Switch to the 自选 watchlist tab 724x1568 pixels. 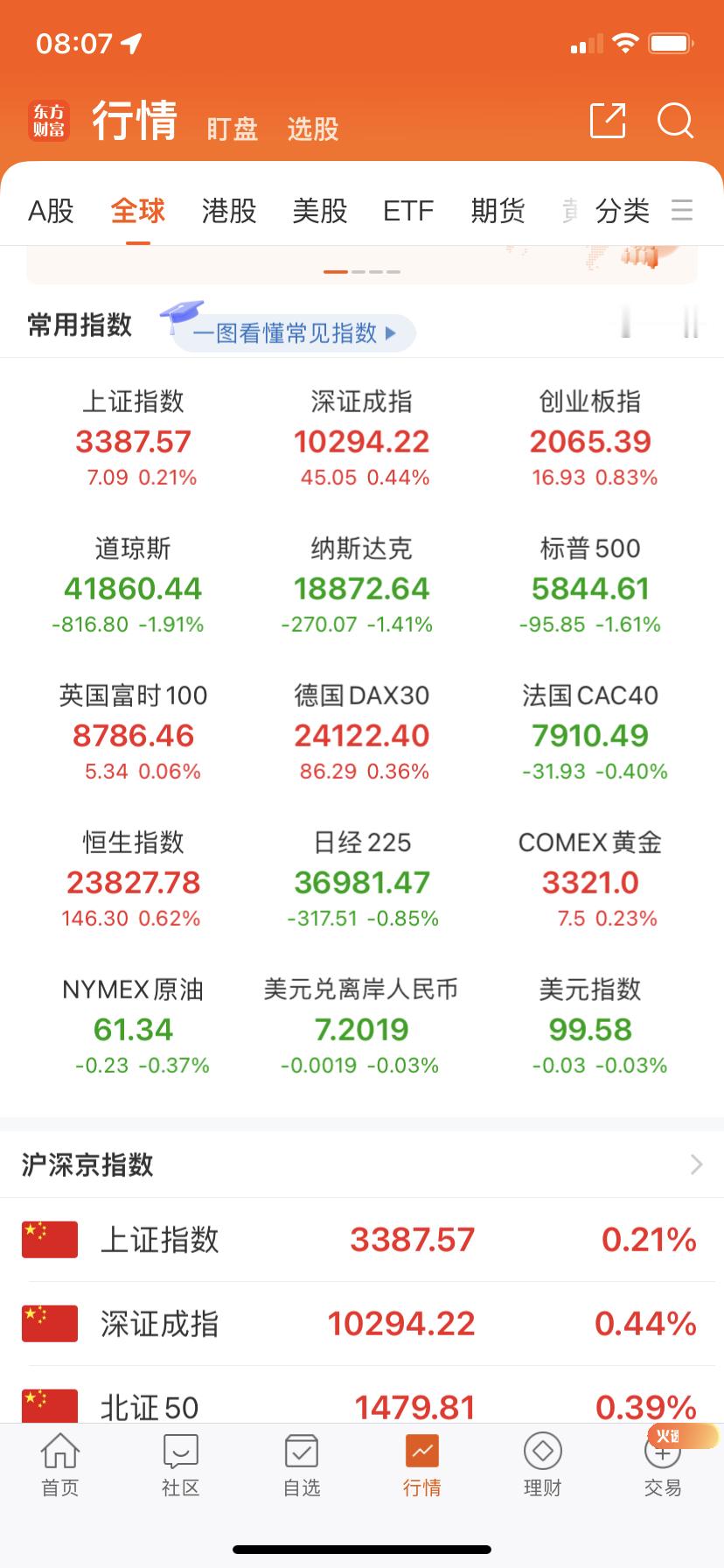coord(302,1465)
